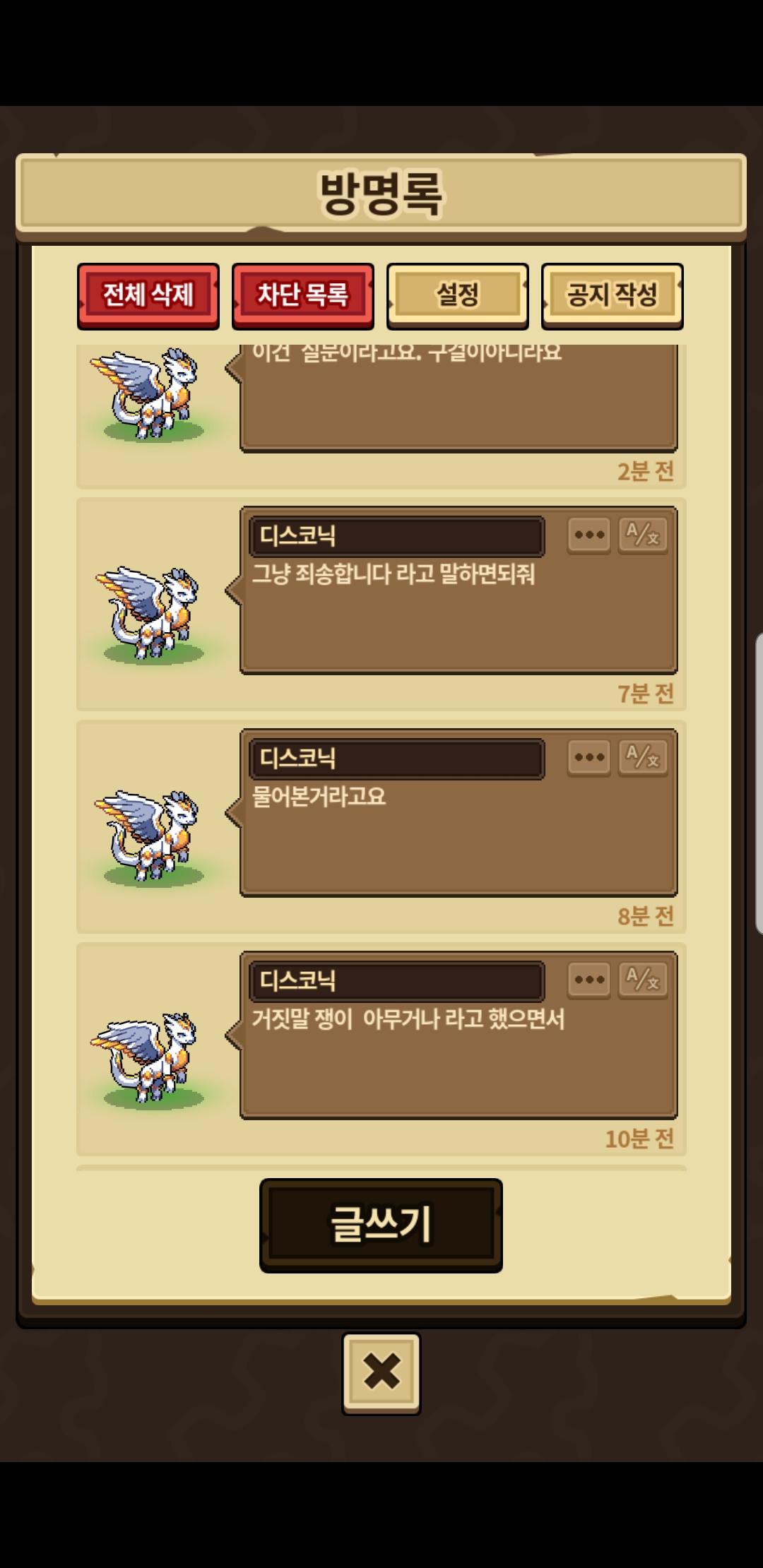Translate the 물어본거라고요 message
Screen dimensions: 763x1568
pyautogui.click(x=643, y=757)
